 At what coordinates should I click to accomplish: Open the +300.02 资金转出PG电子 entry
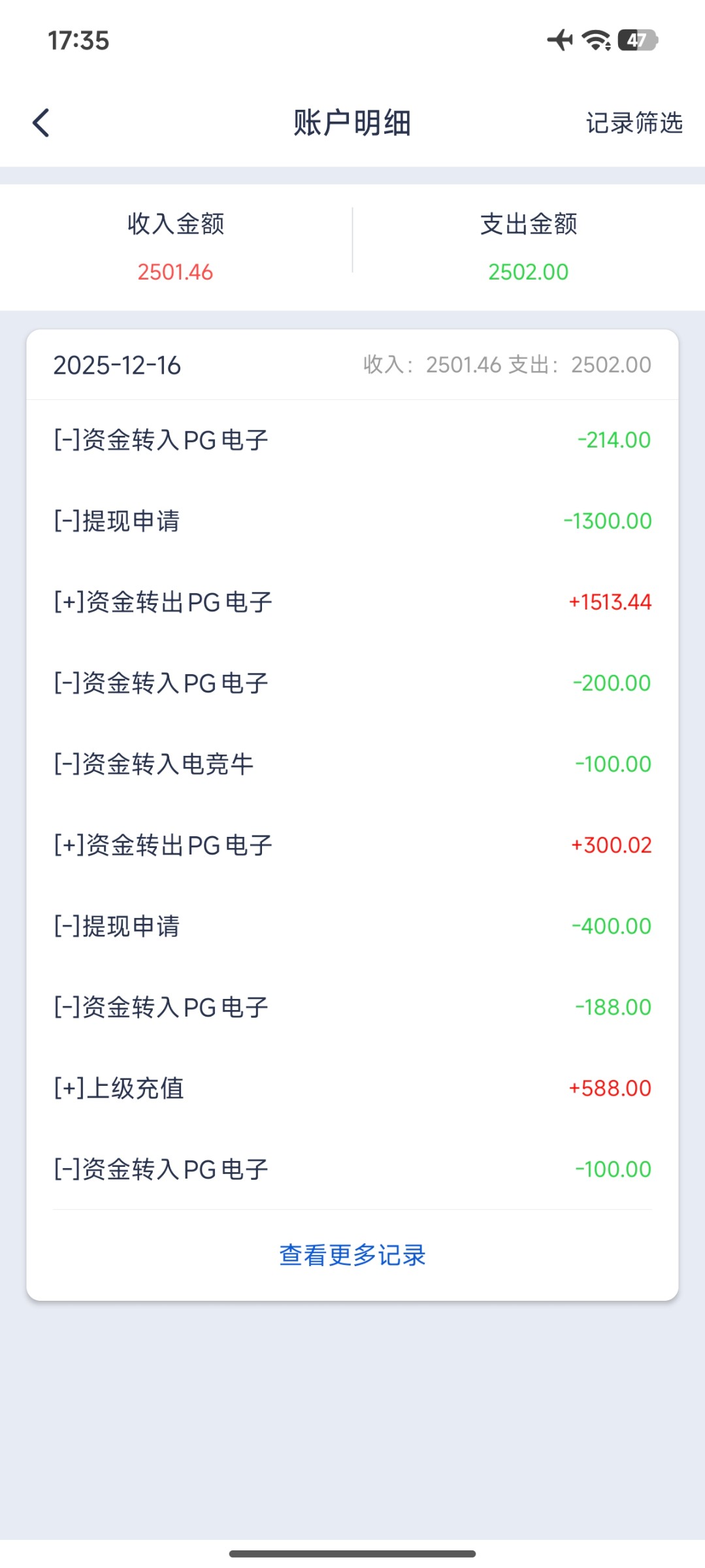352,845
